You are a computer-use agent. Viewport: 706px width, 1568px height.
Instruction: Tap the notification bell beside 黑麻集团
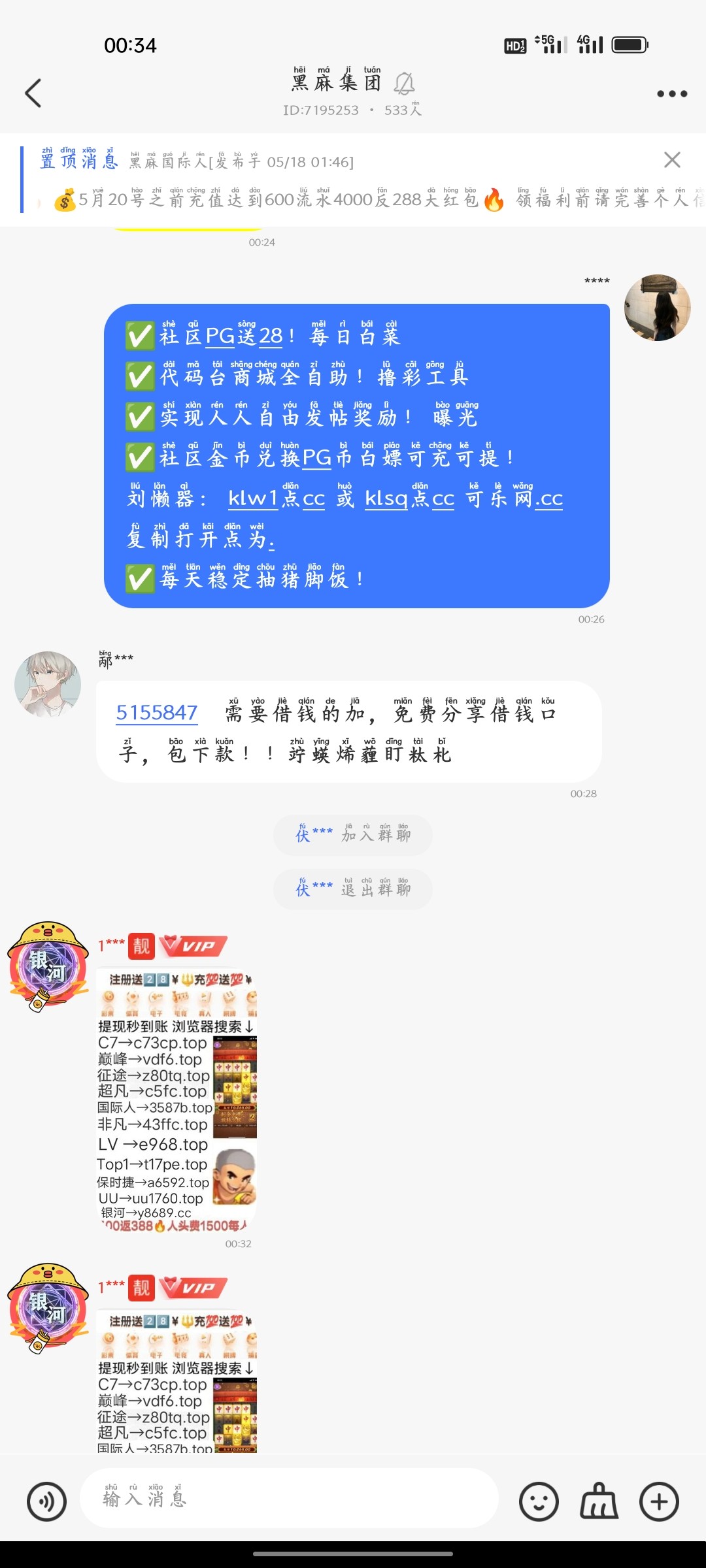coord(403,82)
